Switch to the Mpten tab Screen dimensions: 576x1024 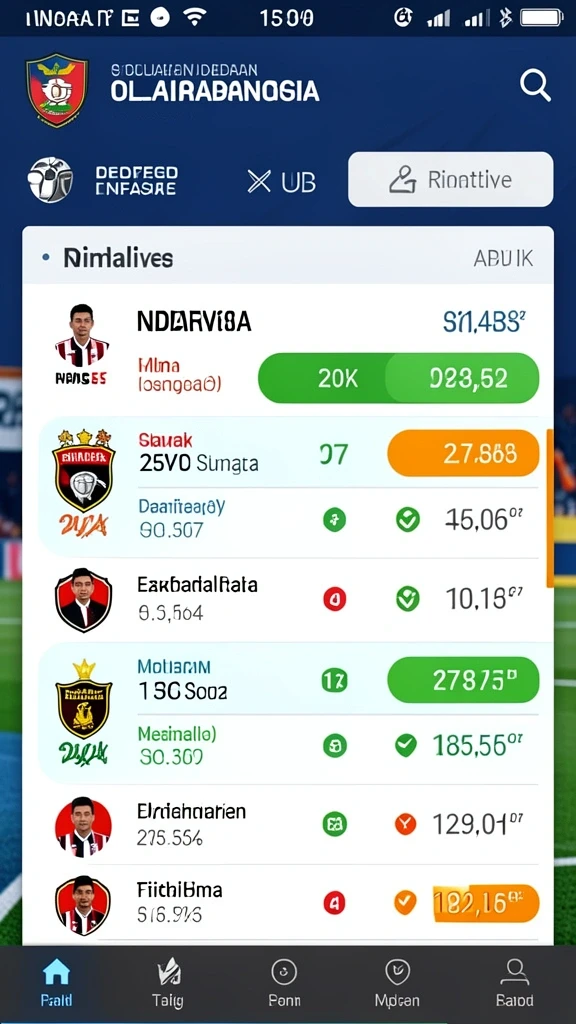(x=398, y=983)
